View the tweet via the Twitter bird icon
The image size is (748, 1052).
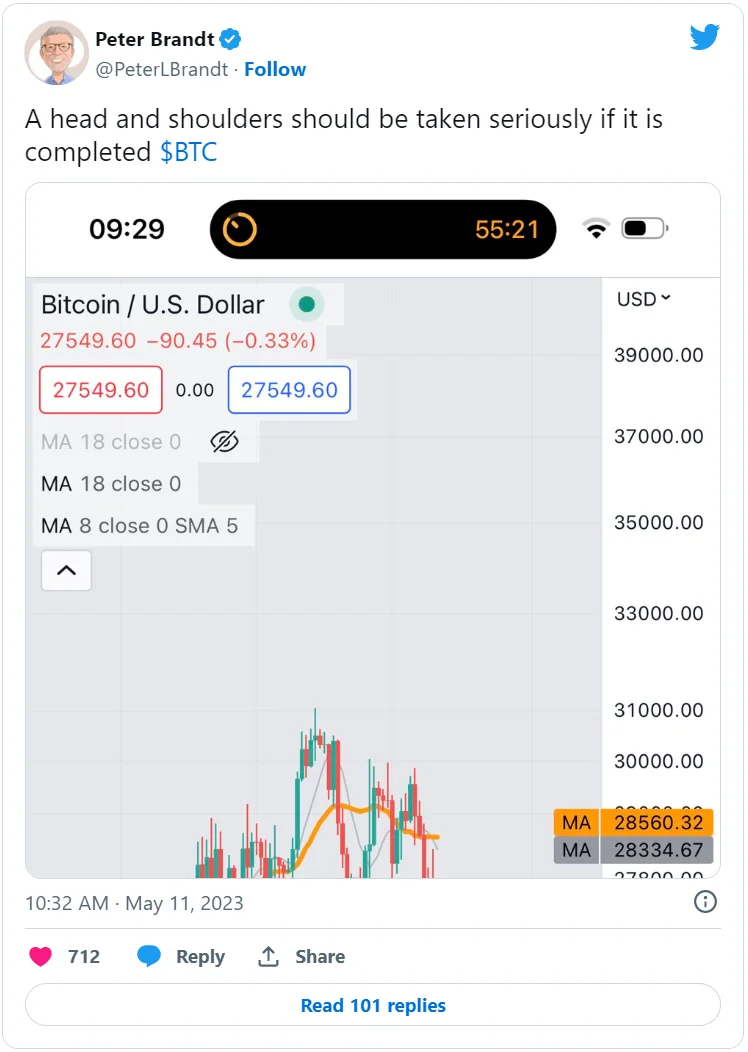(x=704, y=38)
